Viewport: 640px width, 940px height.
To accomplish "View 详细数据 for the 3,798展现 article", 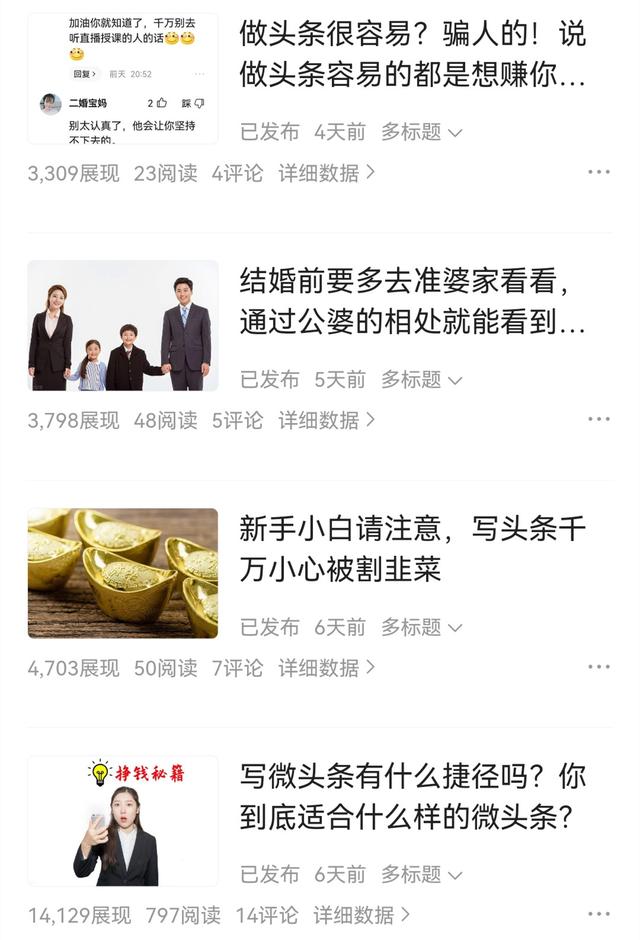I will pyautogui.click(x=326, y=420).
